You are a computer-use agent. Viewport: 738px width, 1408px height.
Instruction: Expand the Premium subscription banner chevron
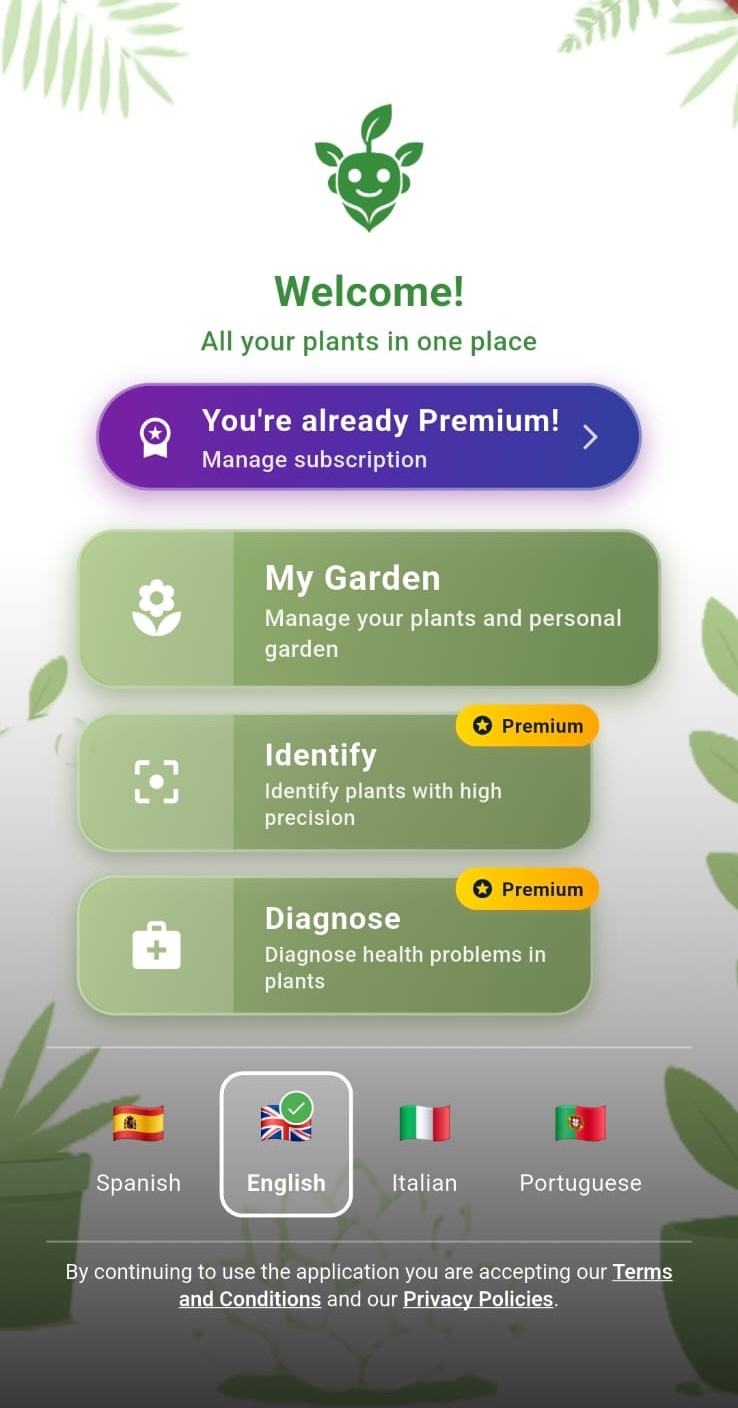(590, 436)
